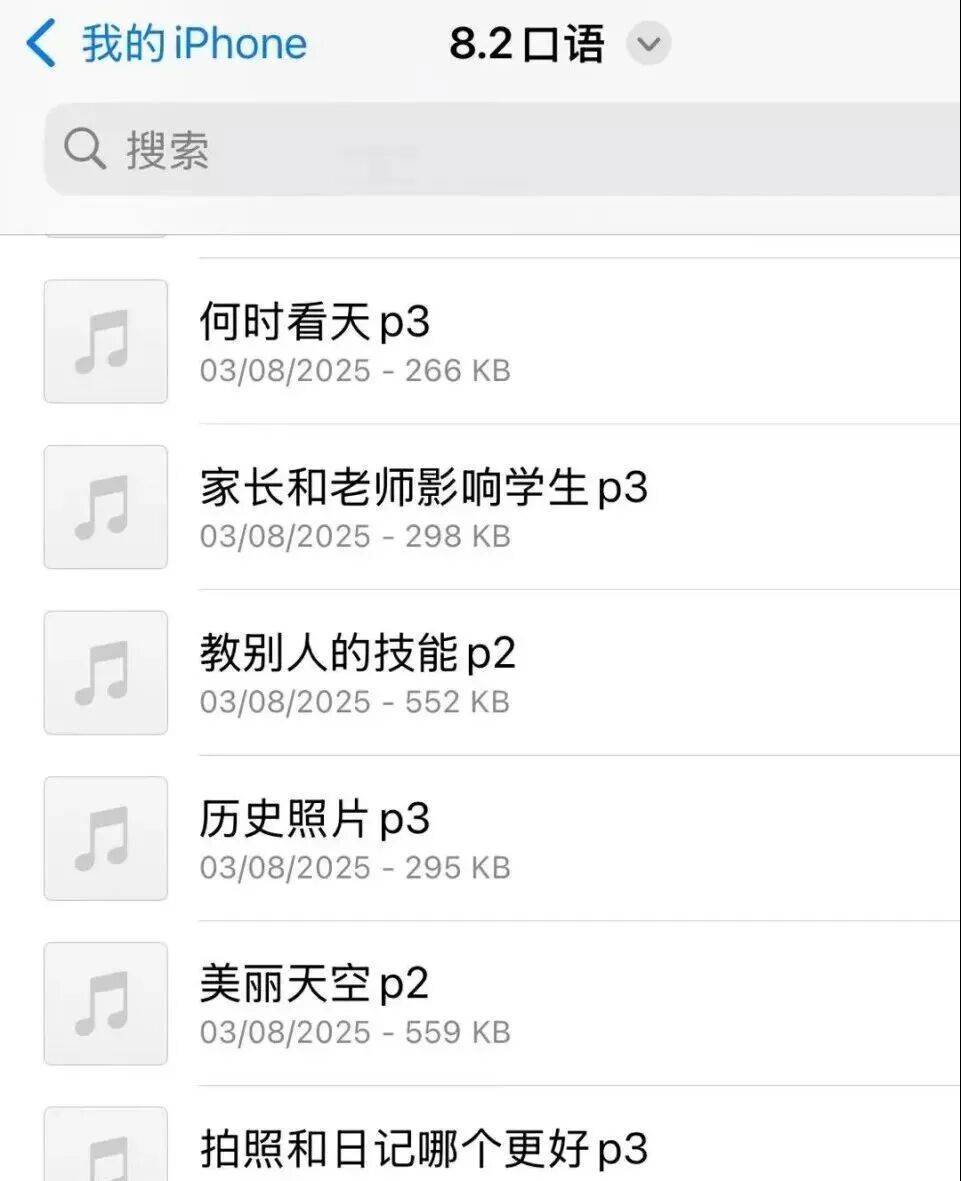The height and width of the screenshot is (1181, 961).
Task: Go back to 我的 iPhone
Action: point(166,45)
